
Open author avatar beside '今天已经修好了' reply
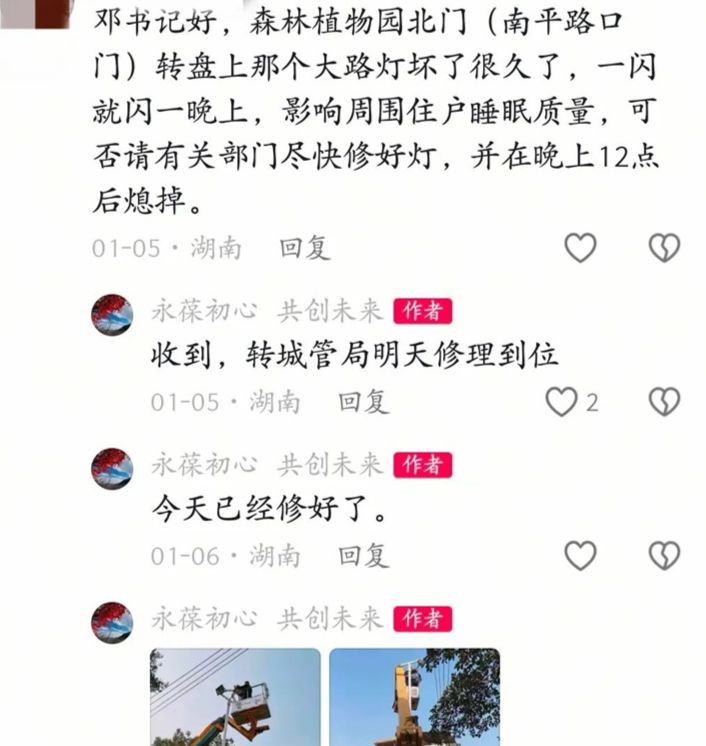[112, 468]
